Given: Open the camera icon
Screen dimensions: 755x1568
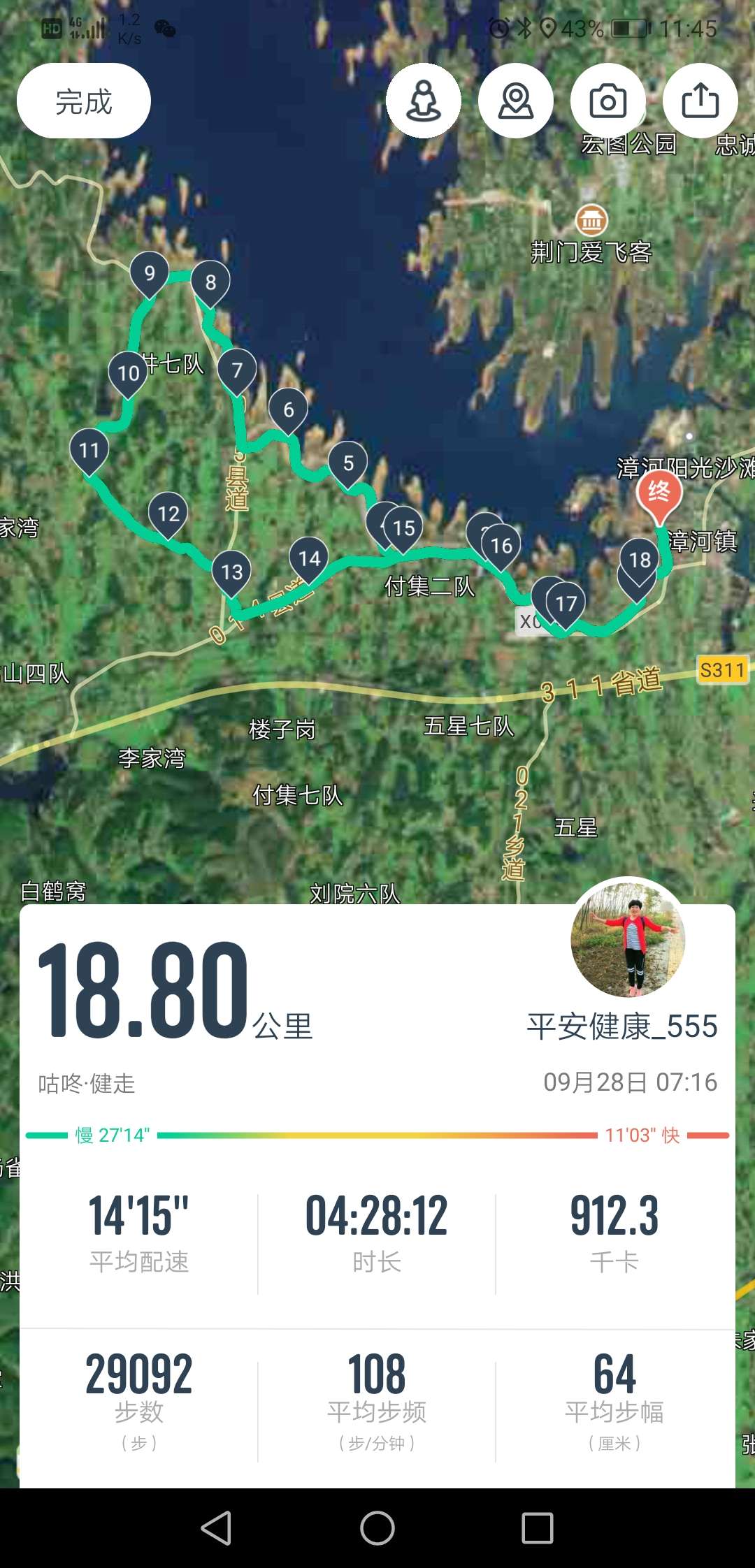Looking at the screenshot, I should click(608, 101).
